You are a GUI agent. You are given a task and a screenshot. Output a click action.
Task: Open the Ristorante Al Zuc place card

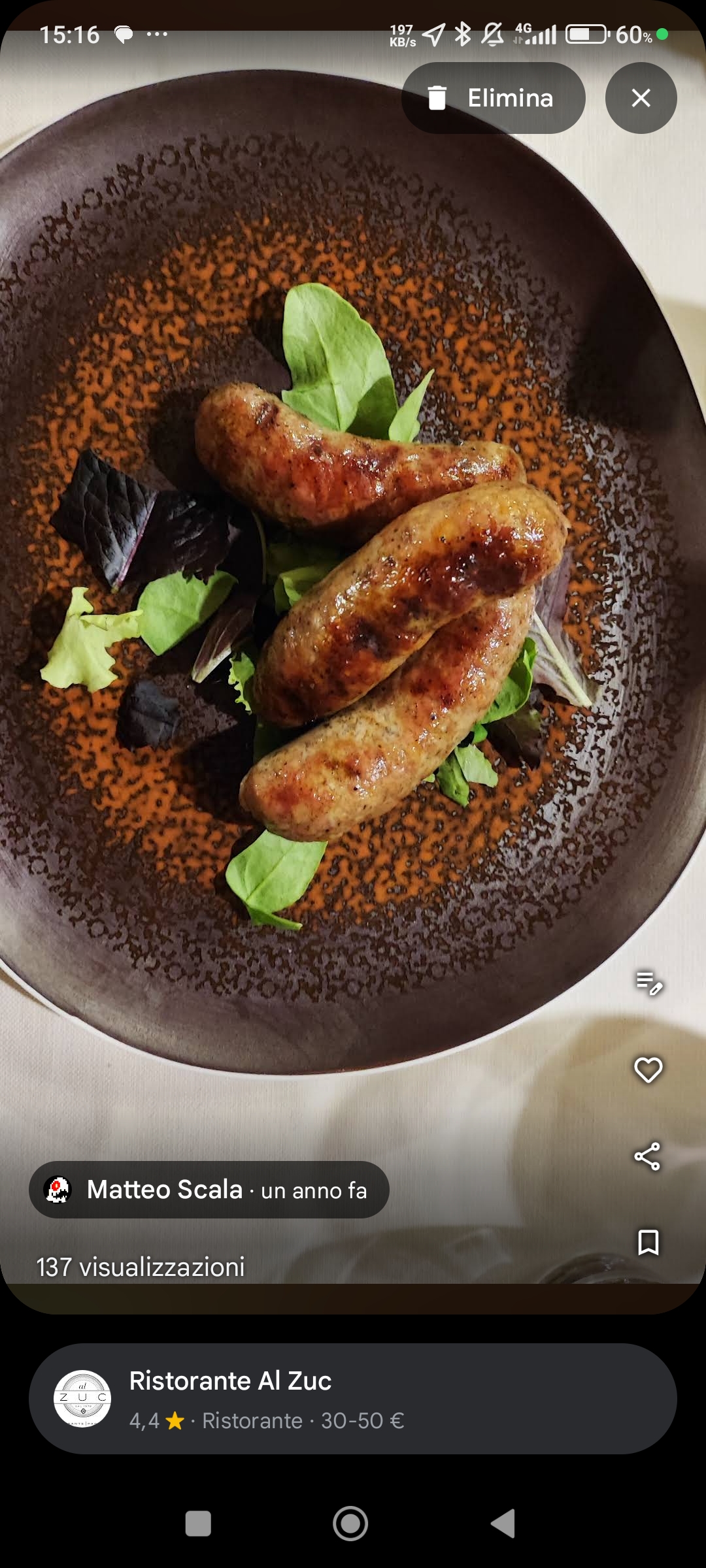[352, 1399]
